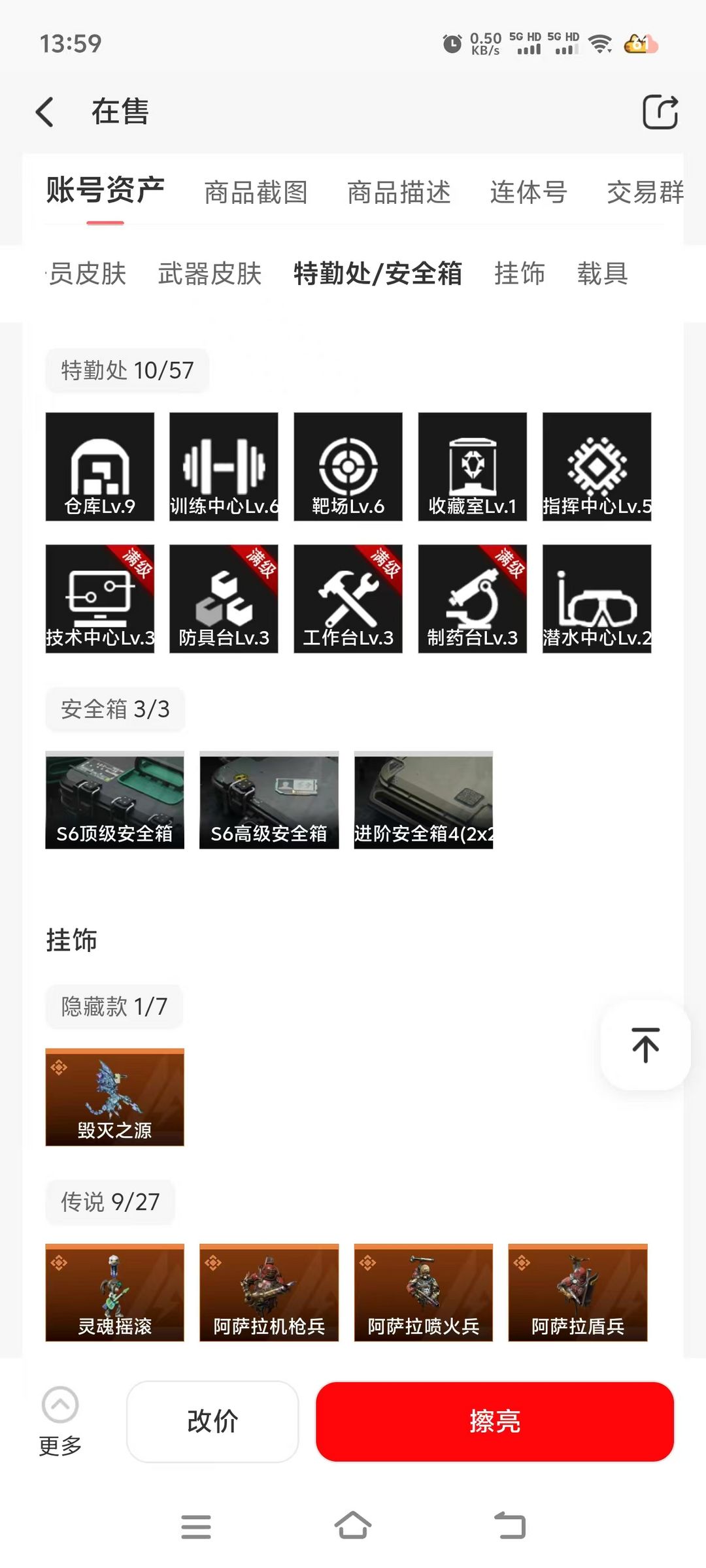View the 交易群 tab
The width and height of the screenshot is (706, 1568).
[645, 193]
